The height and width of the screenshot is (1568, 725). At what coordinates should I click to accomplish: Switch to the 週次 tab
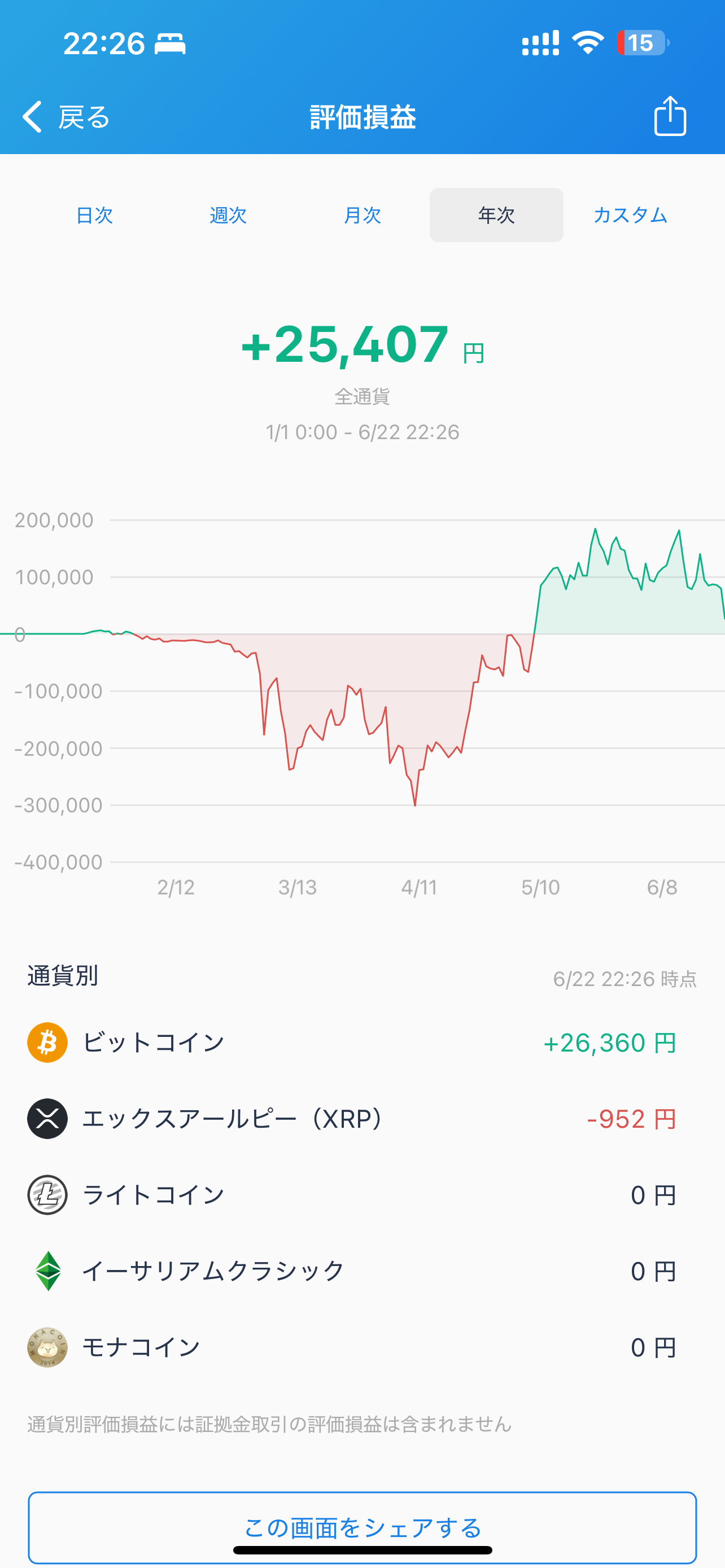(x=228, y=215)
